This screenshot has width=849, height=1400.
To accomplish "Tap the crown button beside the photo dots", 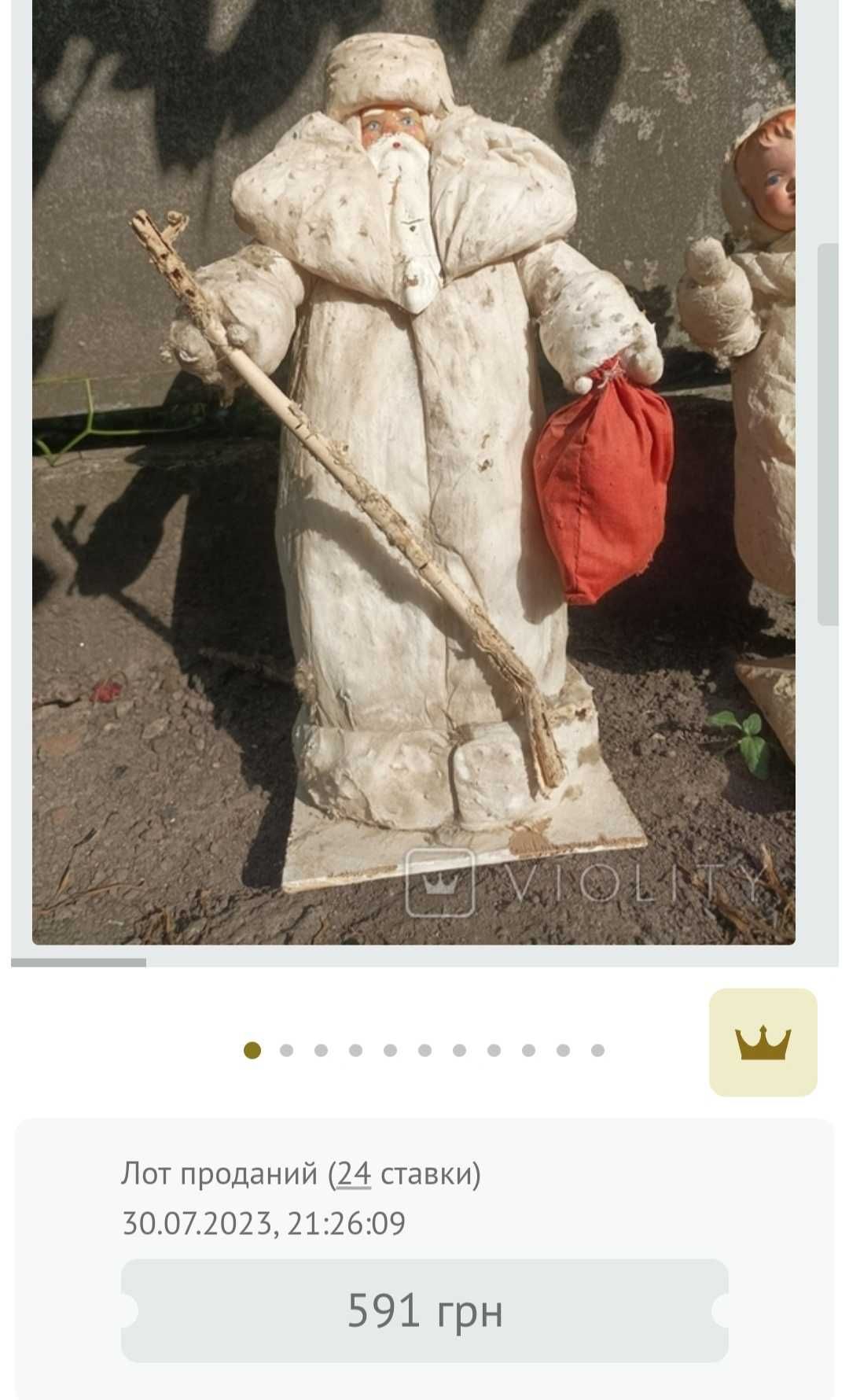I will [x=763, y=1042].
